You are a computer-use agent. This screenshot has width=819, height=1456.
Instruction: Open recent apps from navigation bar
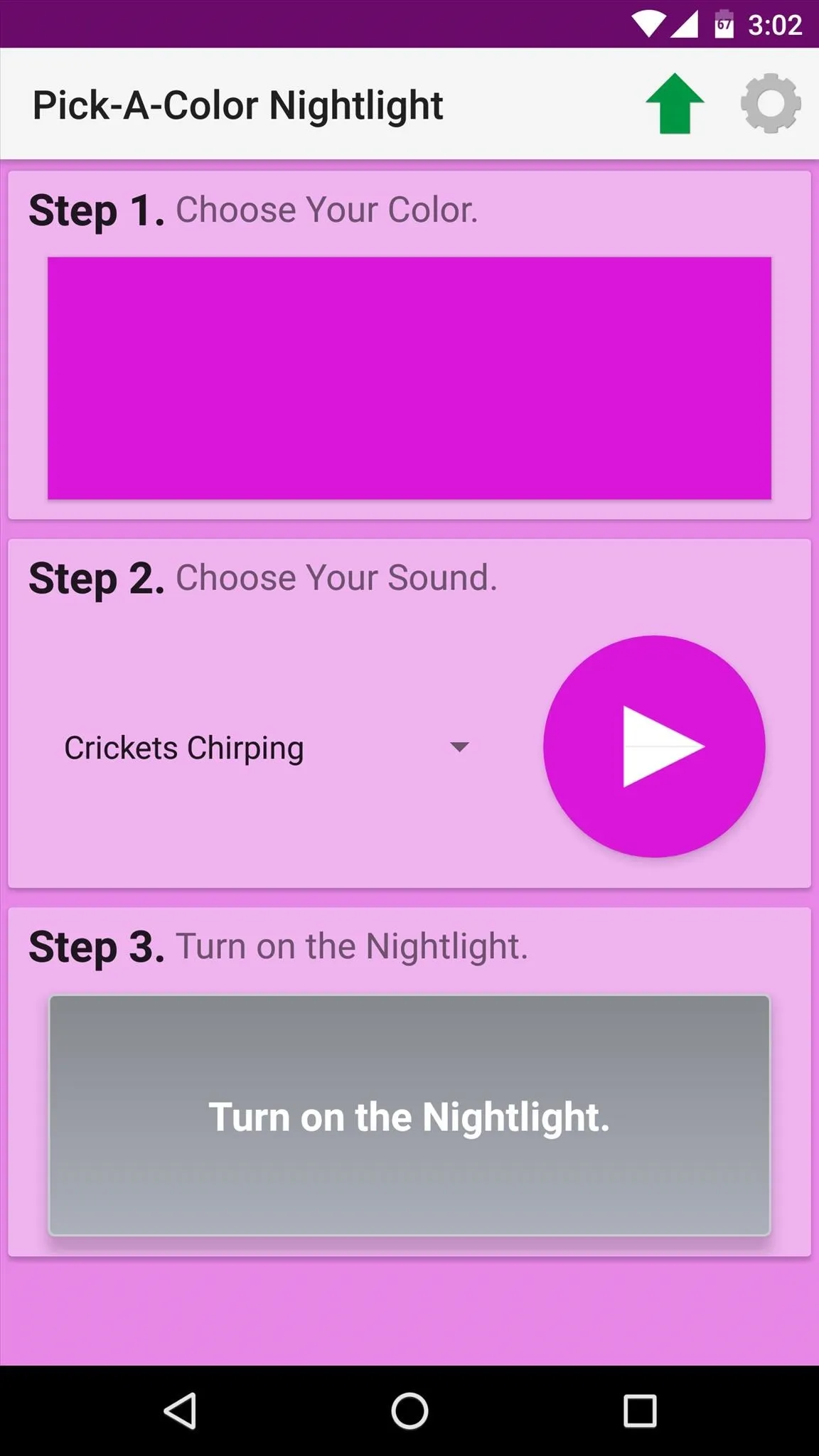(x=640, y=1410)
